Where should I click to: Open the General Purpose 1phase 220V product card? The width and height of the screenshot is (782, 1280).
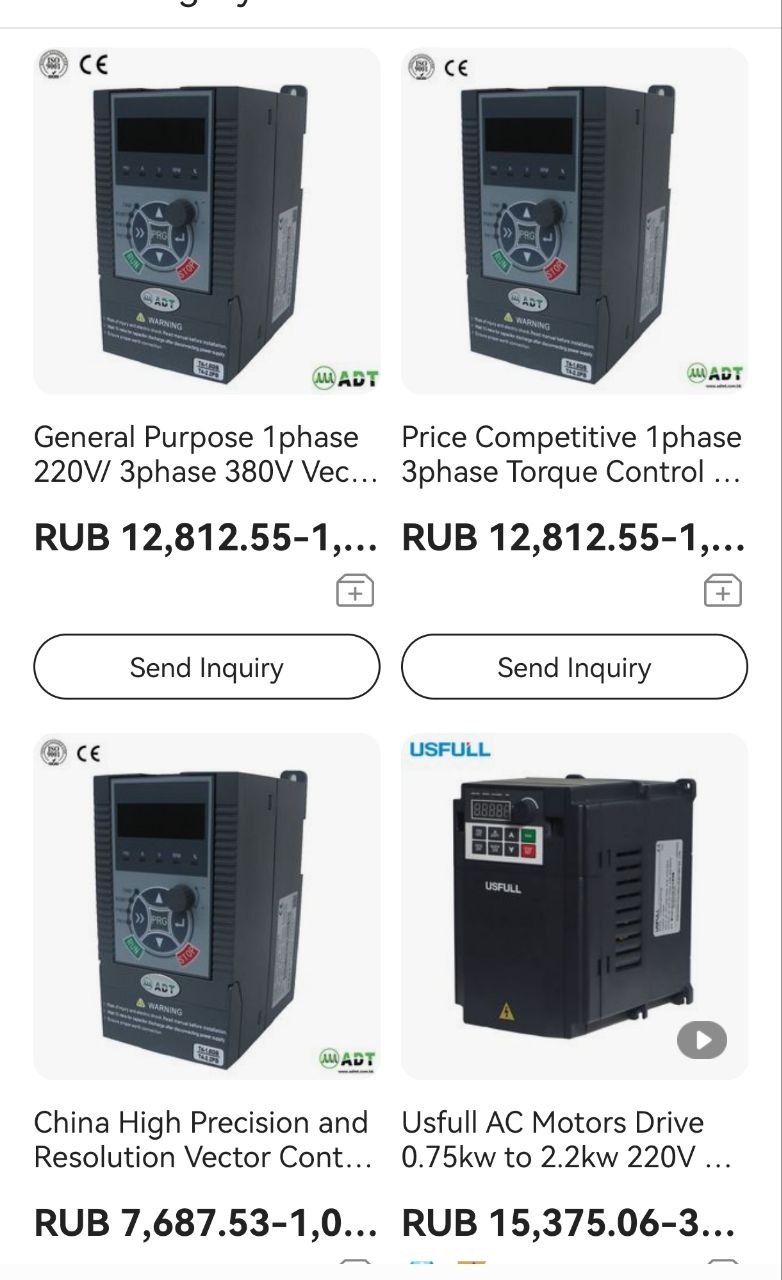[207, 221]
